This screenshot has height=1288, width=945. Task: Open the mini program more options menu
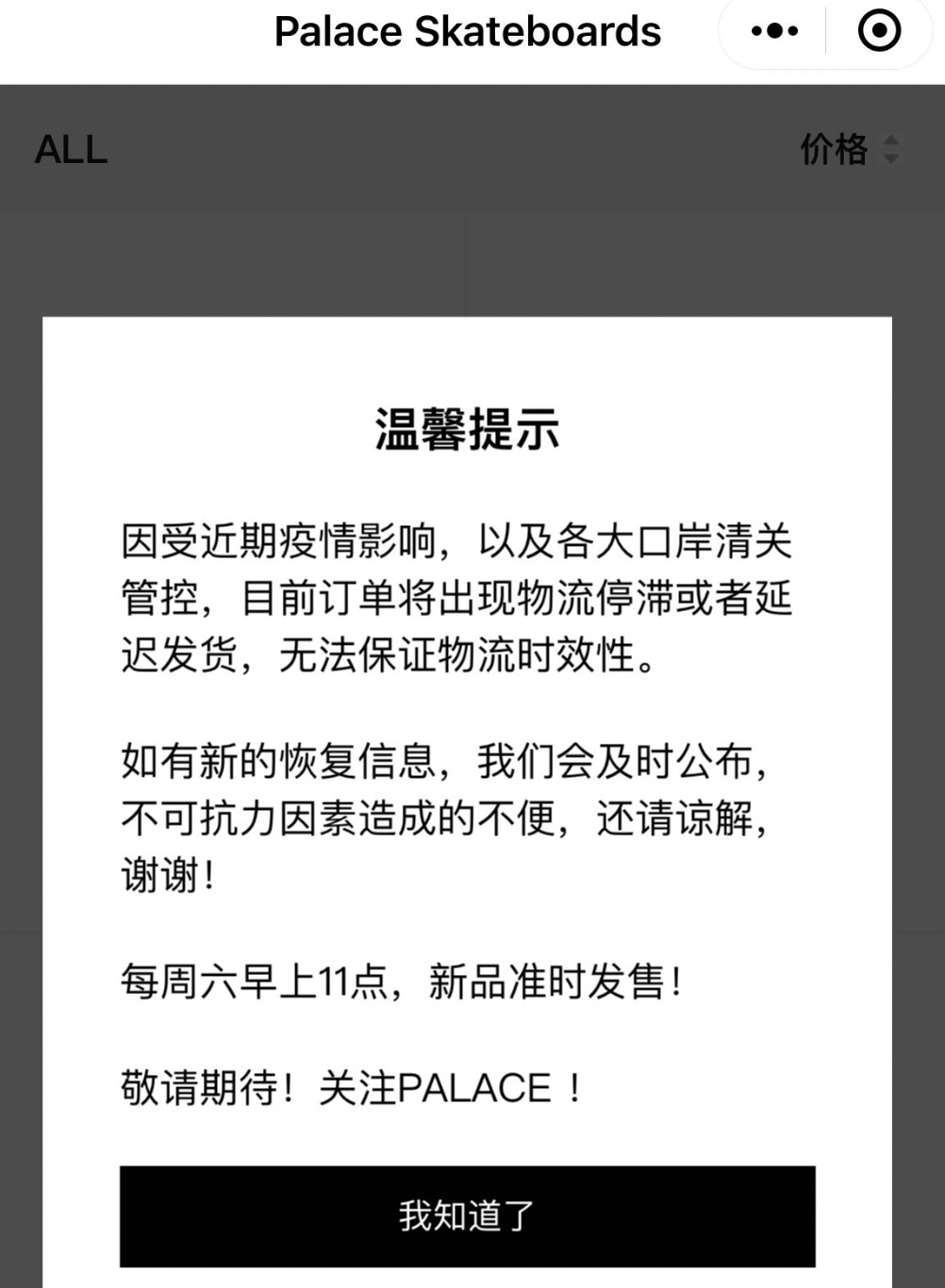tap(774, 31)
